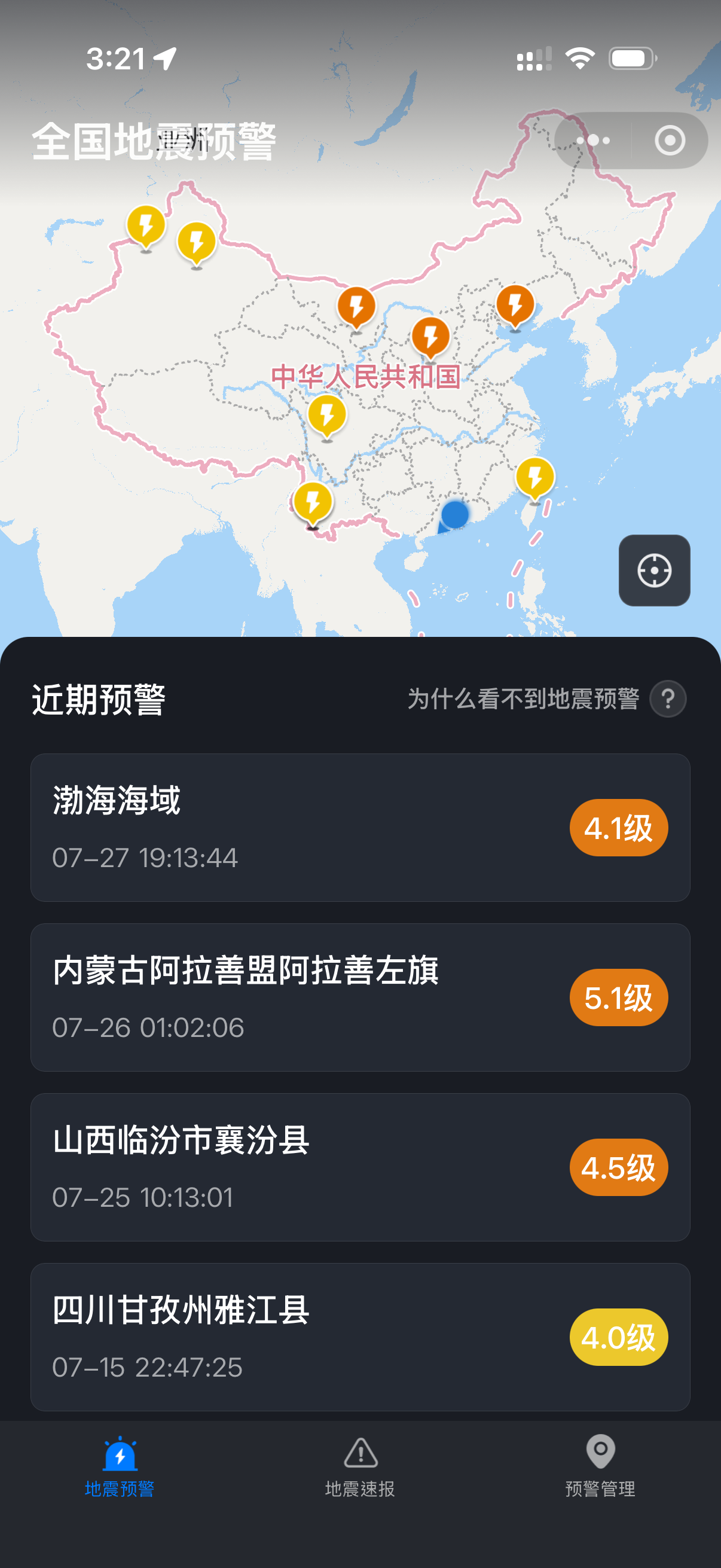This screenshot has width=721, height=1568.
Task: Tap the circular close capsule button
Action: pos(669,139)
